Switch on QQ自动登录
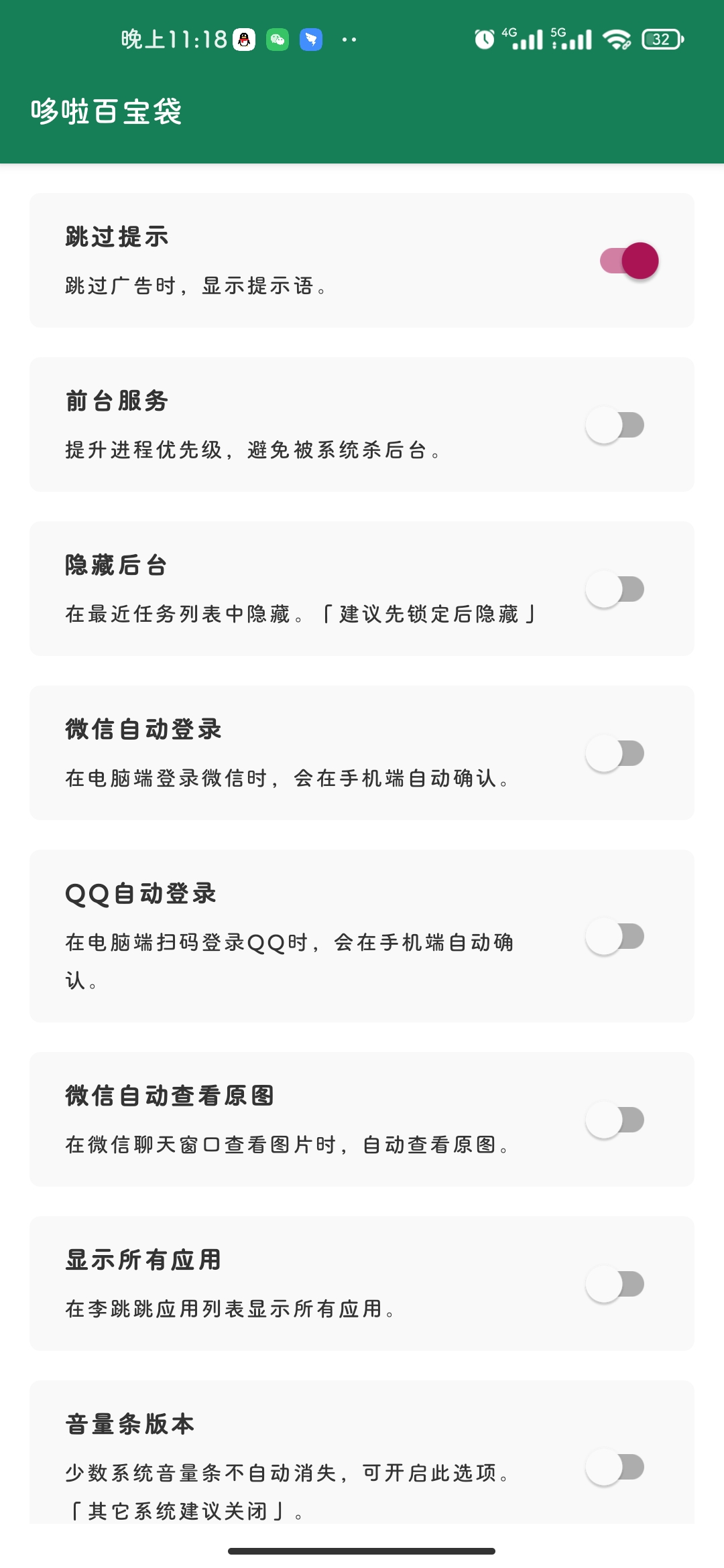This screenshot has width=724, height=1568. 615,936
